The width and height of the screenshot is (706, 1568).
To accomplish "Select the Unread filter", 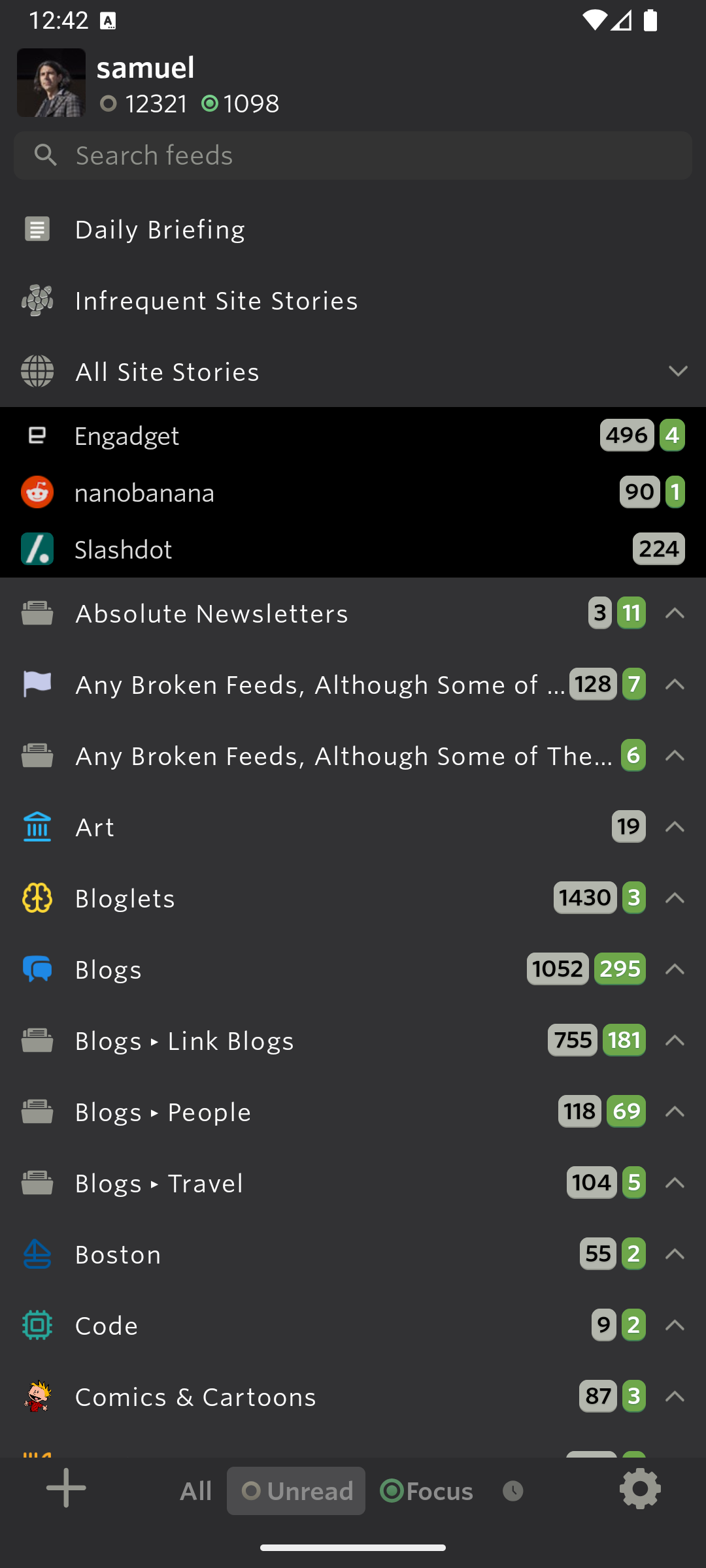I will (296, 1491).
